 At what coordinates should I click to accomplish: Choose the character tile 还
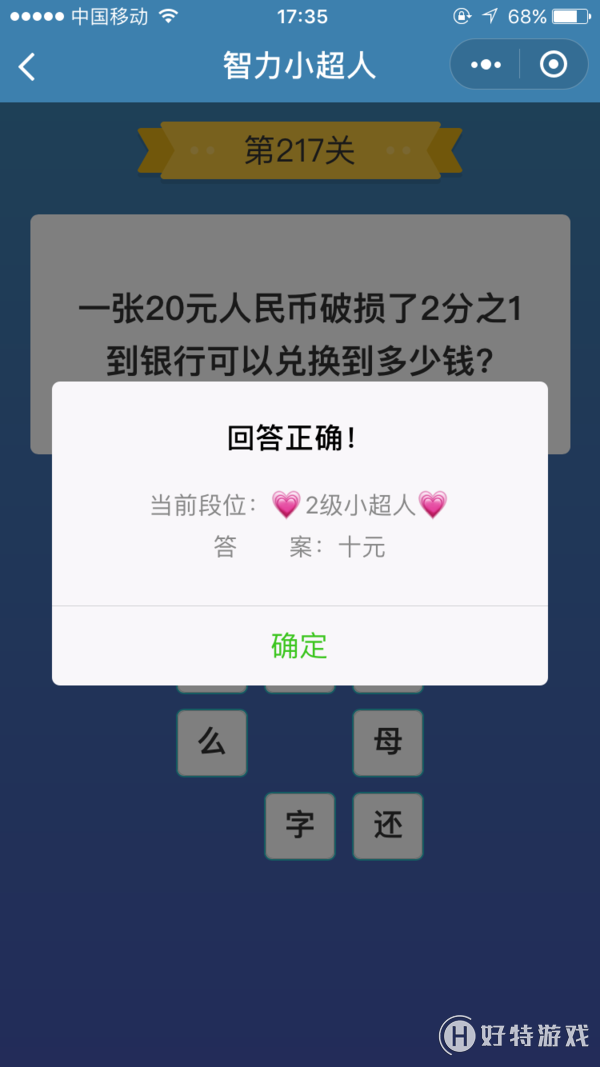click(x=387, y=826)
